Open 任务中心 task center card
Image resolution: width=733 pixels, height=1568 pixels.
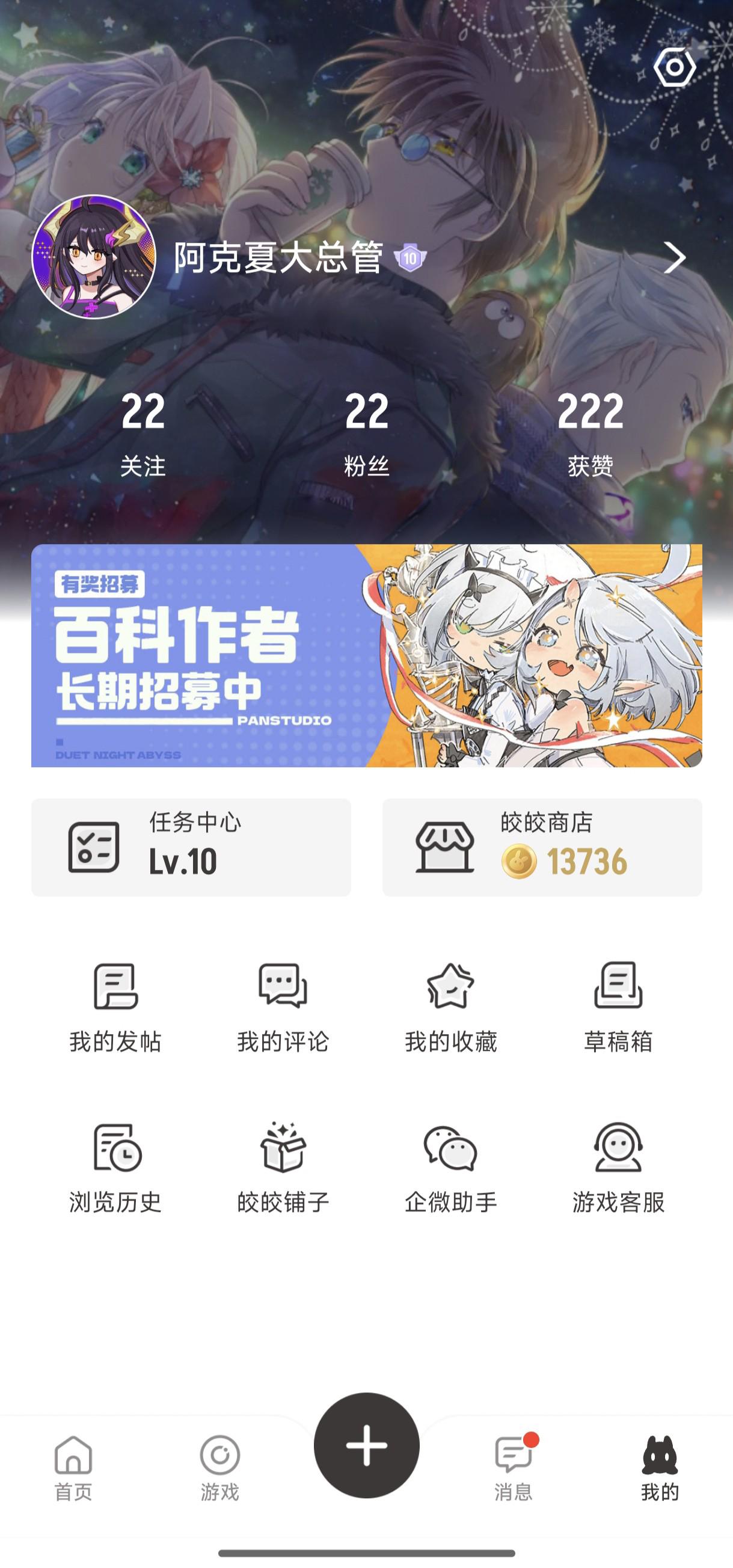pos(191,847)
